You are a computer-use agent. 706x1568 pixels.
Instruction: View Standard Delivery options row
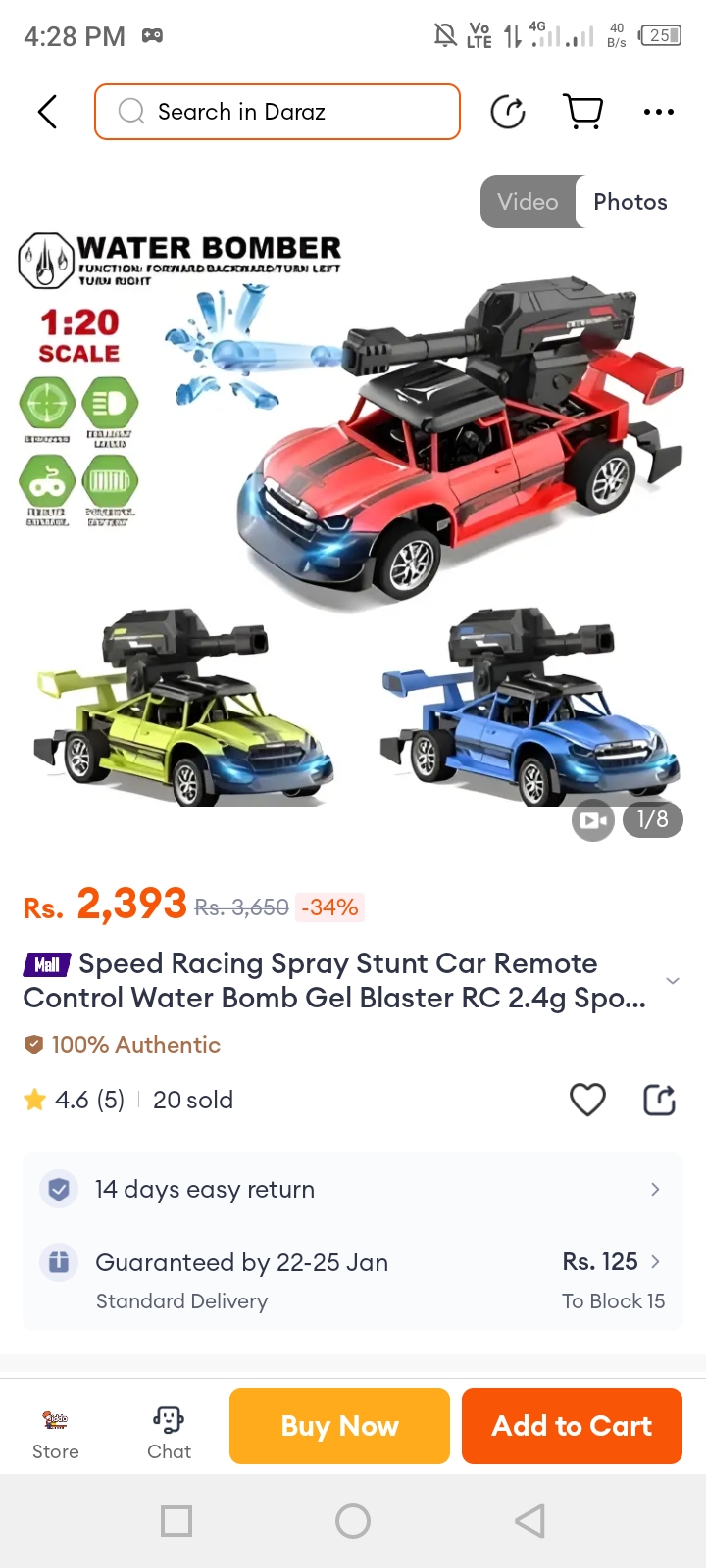pyautogui.click(x=353, y=1280)
